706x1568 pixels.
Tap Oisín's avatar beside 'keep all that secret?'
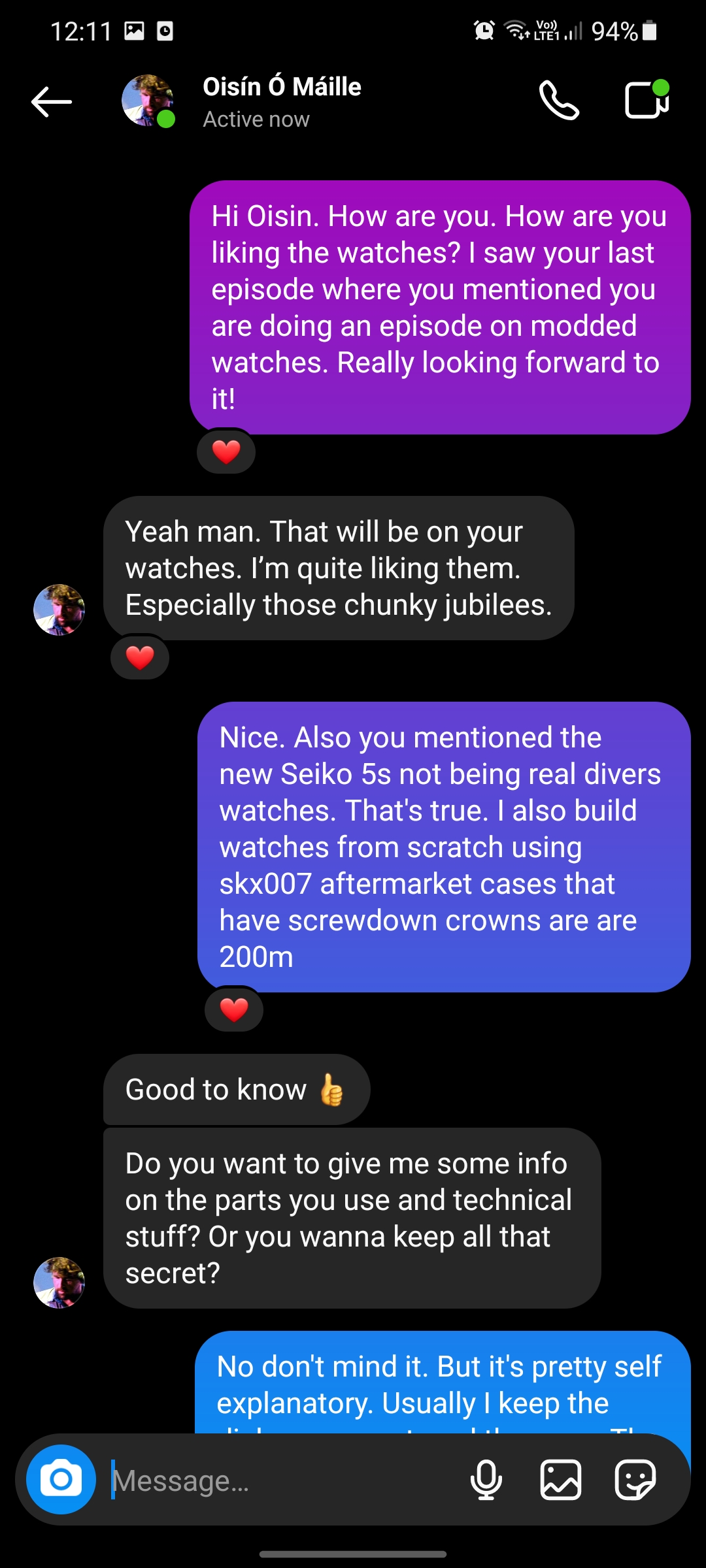59,1282
